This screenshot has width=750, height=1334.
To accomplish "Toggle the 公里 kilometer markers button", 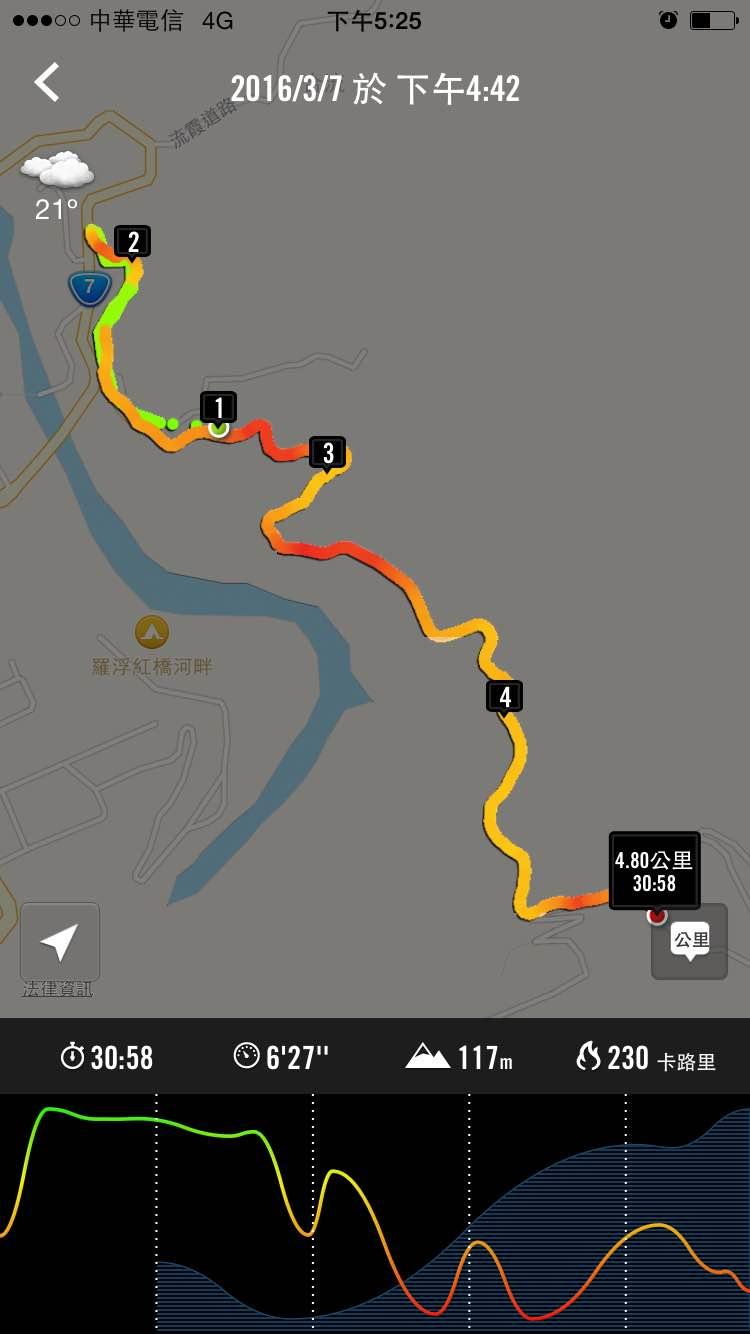I will (689, 941).
